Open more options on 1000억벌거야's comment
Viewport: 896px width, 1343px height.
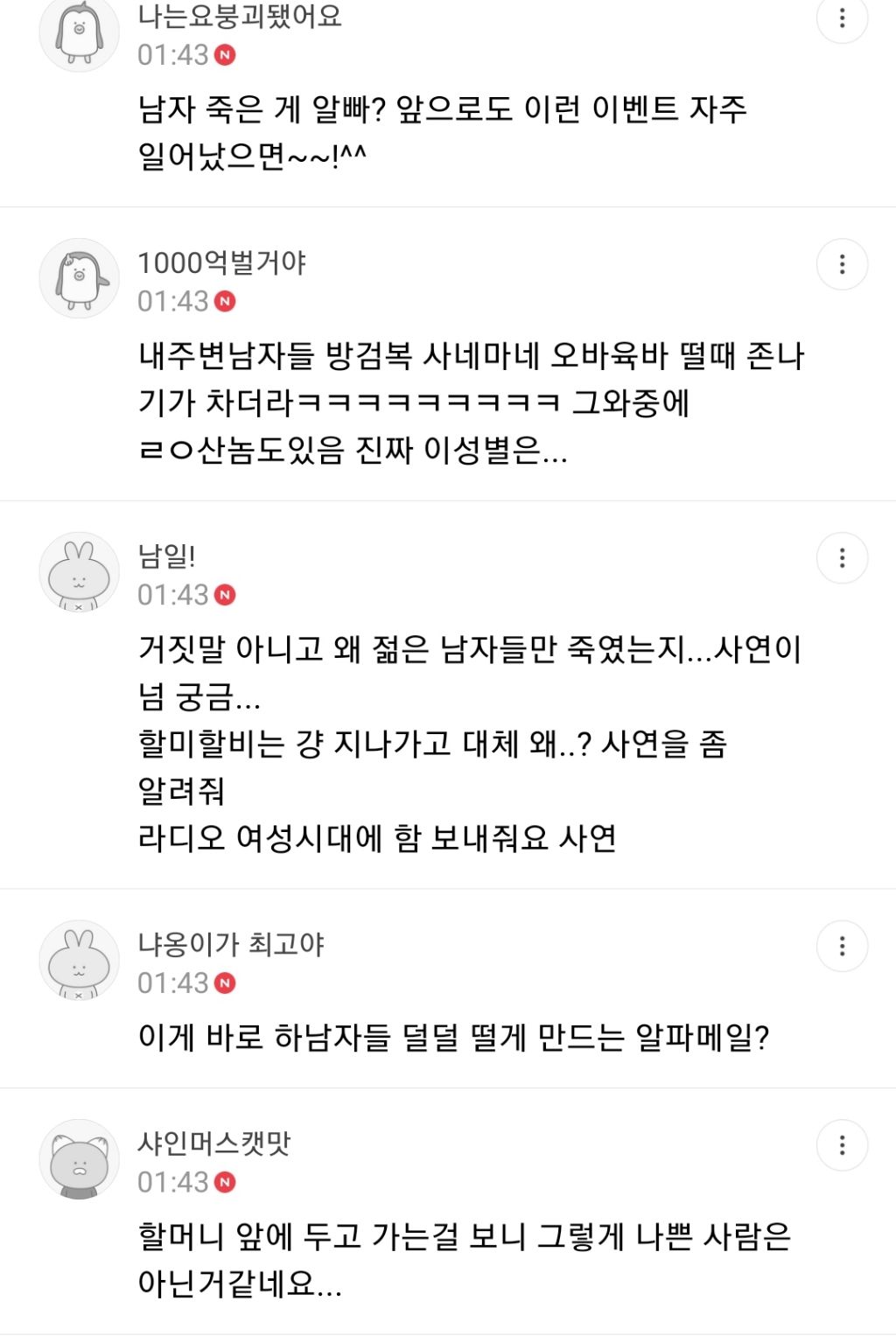(842, 264)
